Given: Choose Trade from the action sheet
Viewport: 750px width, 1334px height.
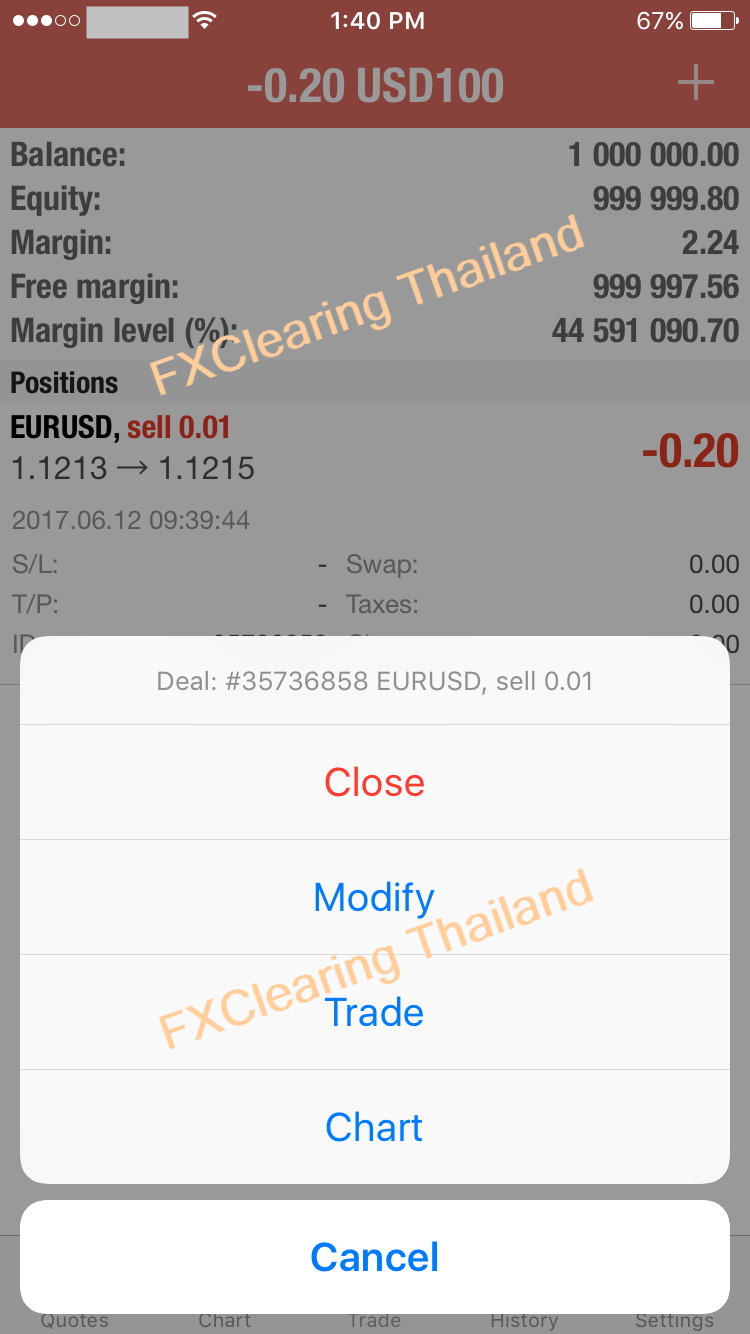Looking at the screenshot, I should [374, 1012].
